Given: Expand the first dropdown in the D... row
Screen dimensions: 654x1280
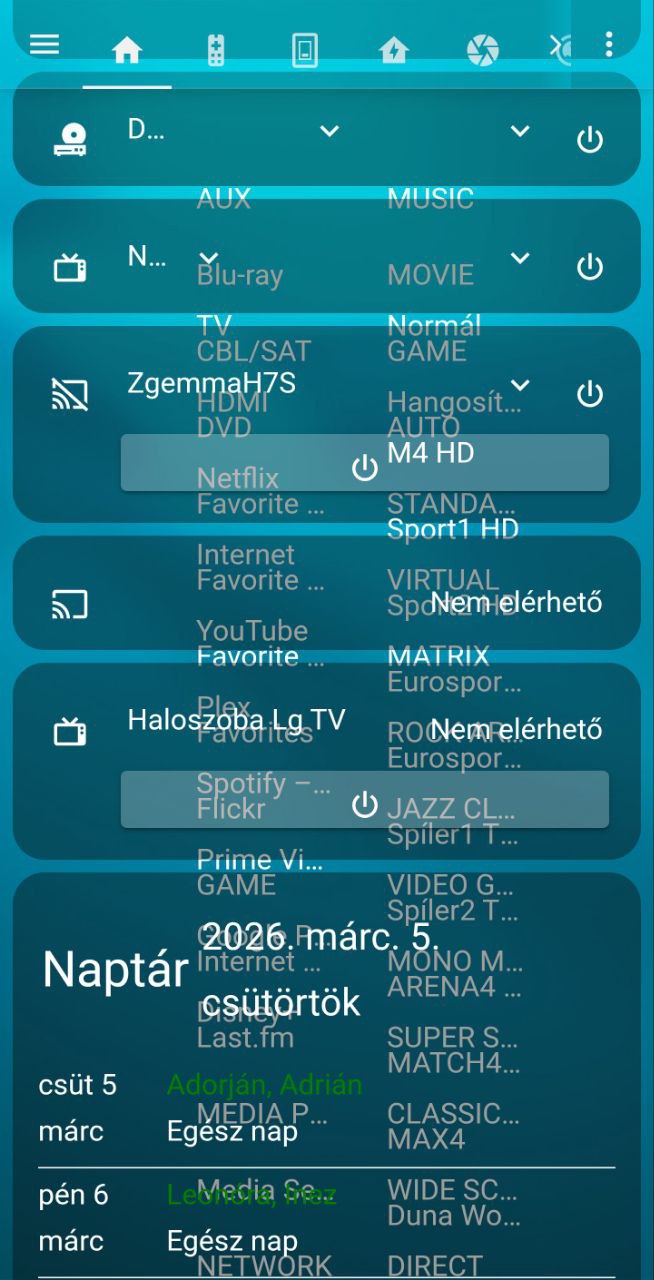Looking at the screenshot, I should (329, 131).
